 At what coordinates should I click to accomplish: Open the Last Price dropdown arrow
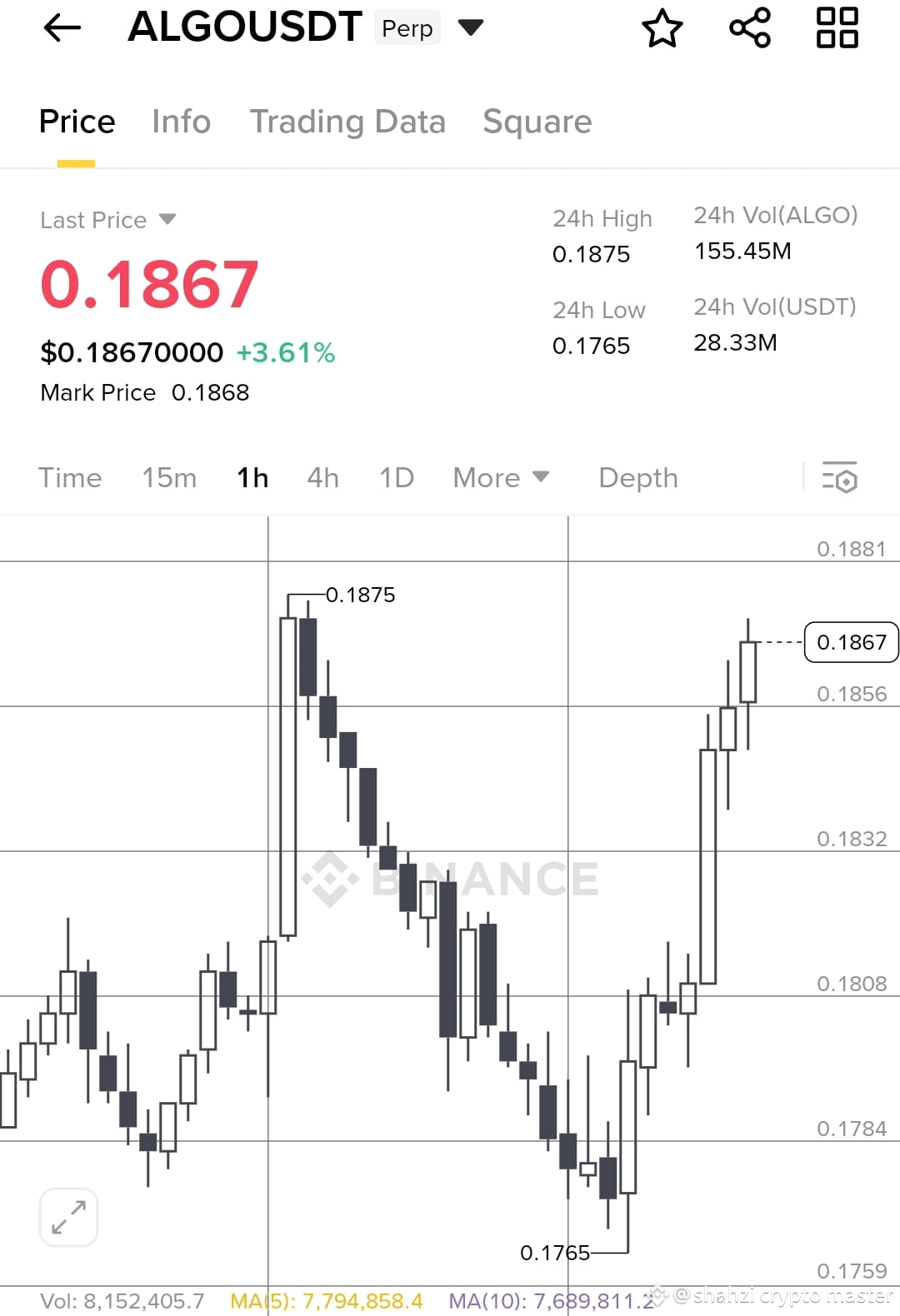click(x=167, y=219)
